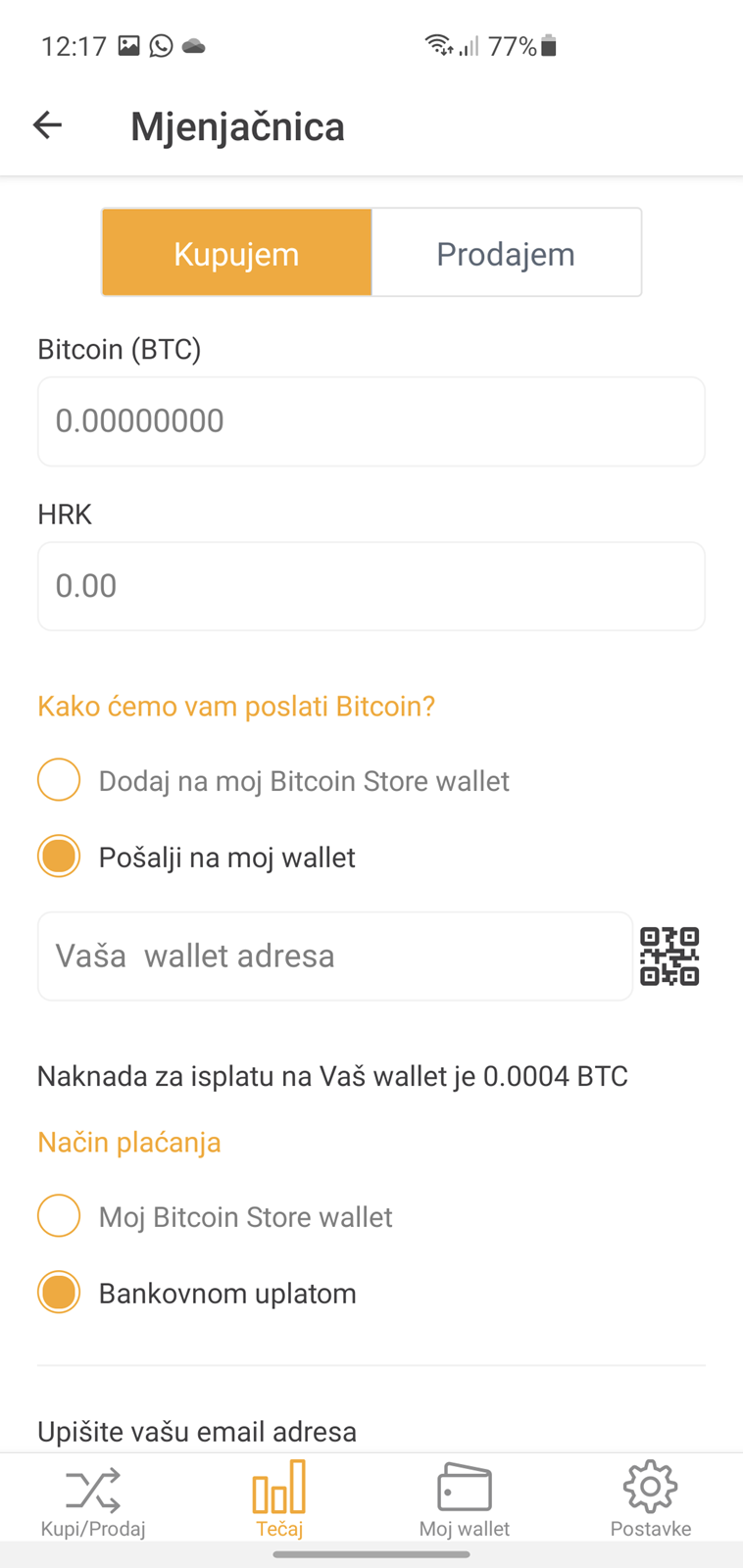Open the Moj wallet tab

click(465, 1500)
